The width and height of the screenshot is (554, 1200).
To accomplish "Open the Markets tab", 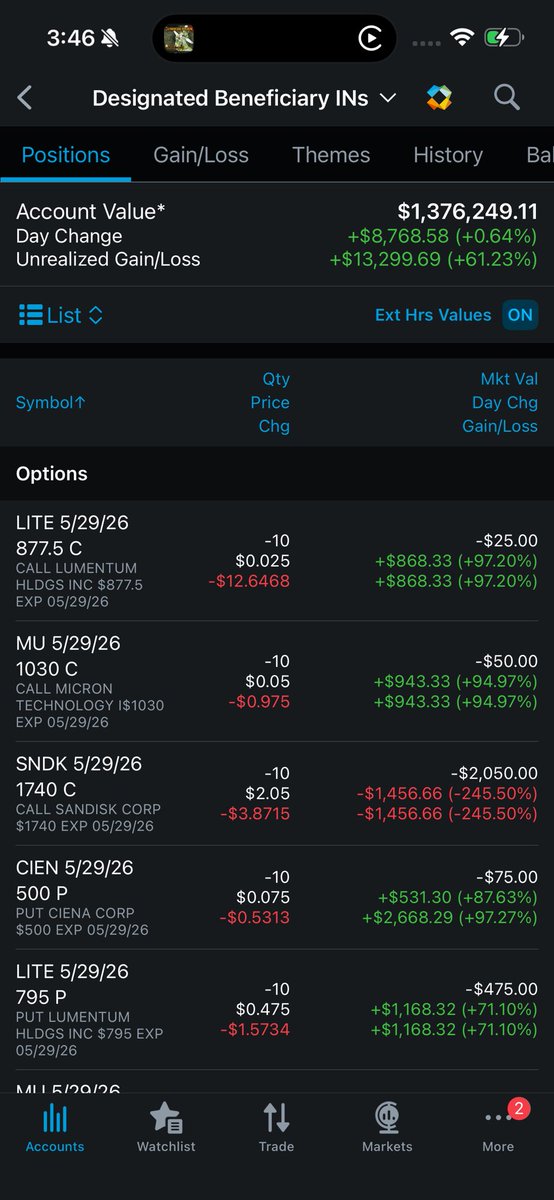I will (387, 1127).
